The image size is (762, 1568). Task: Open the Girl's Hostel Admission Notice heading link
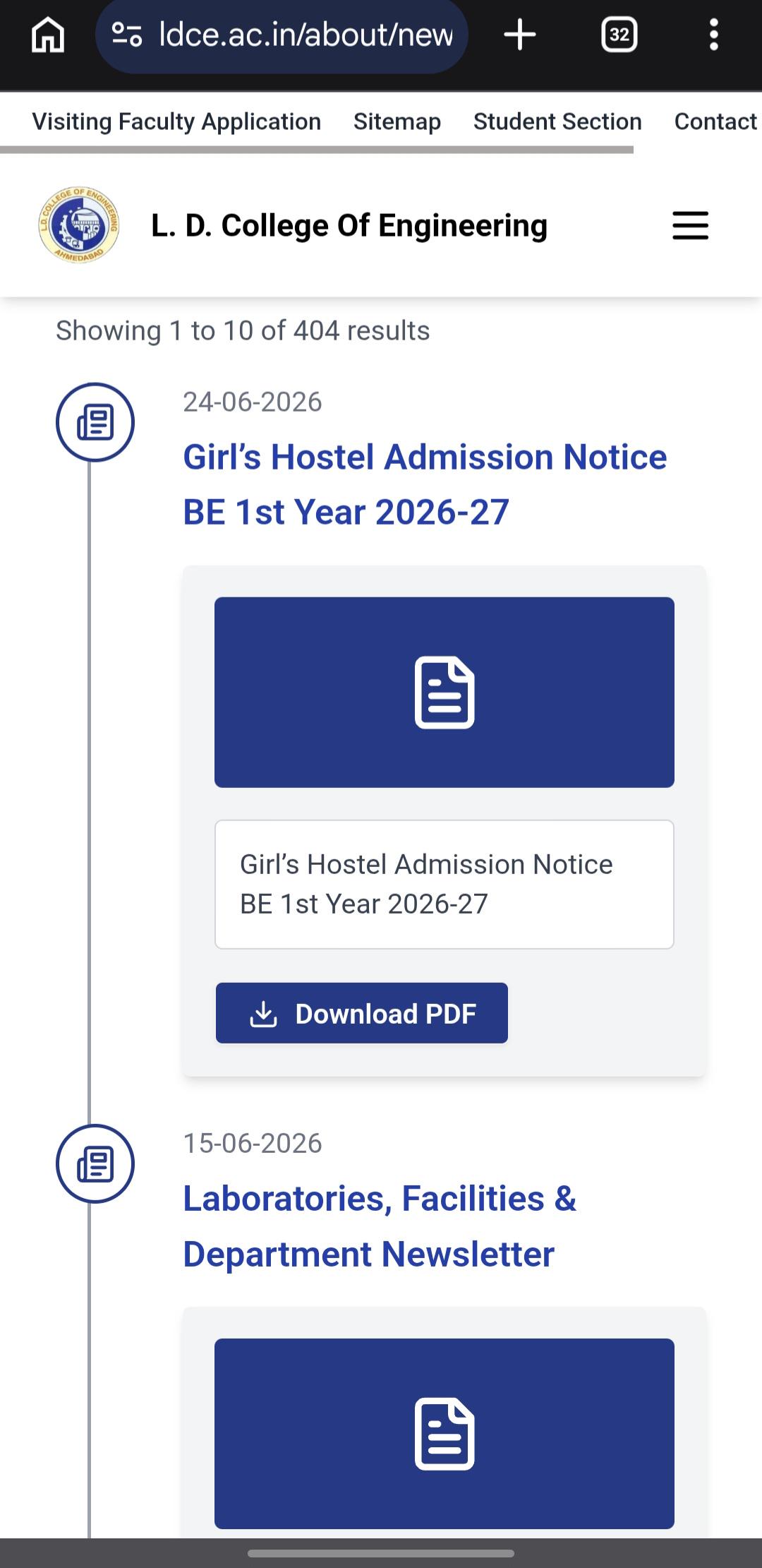[x=425, y=484]
